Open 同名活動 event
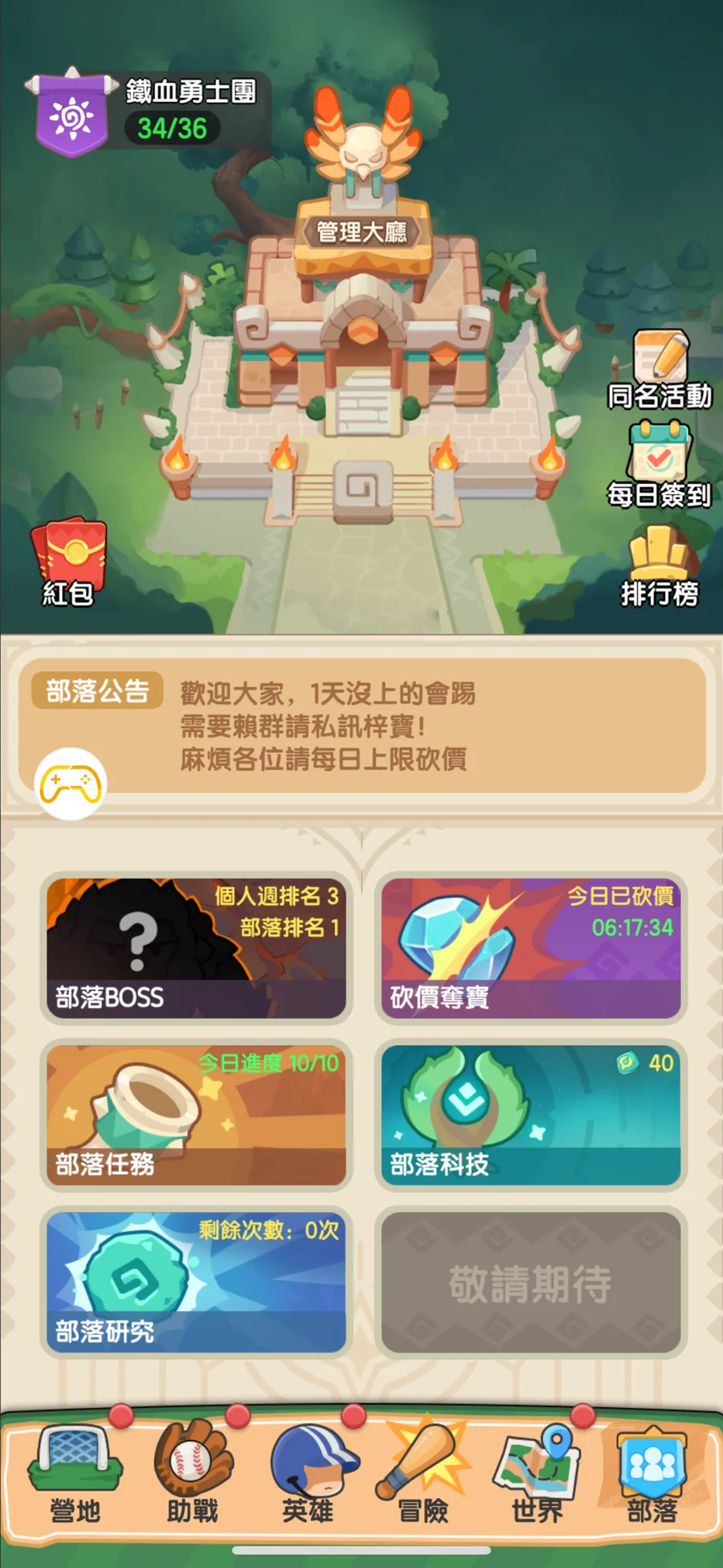Image resolution: width=723 pixels, height=1568 pixels. point(660,370)
